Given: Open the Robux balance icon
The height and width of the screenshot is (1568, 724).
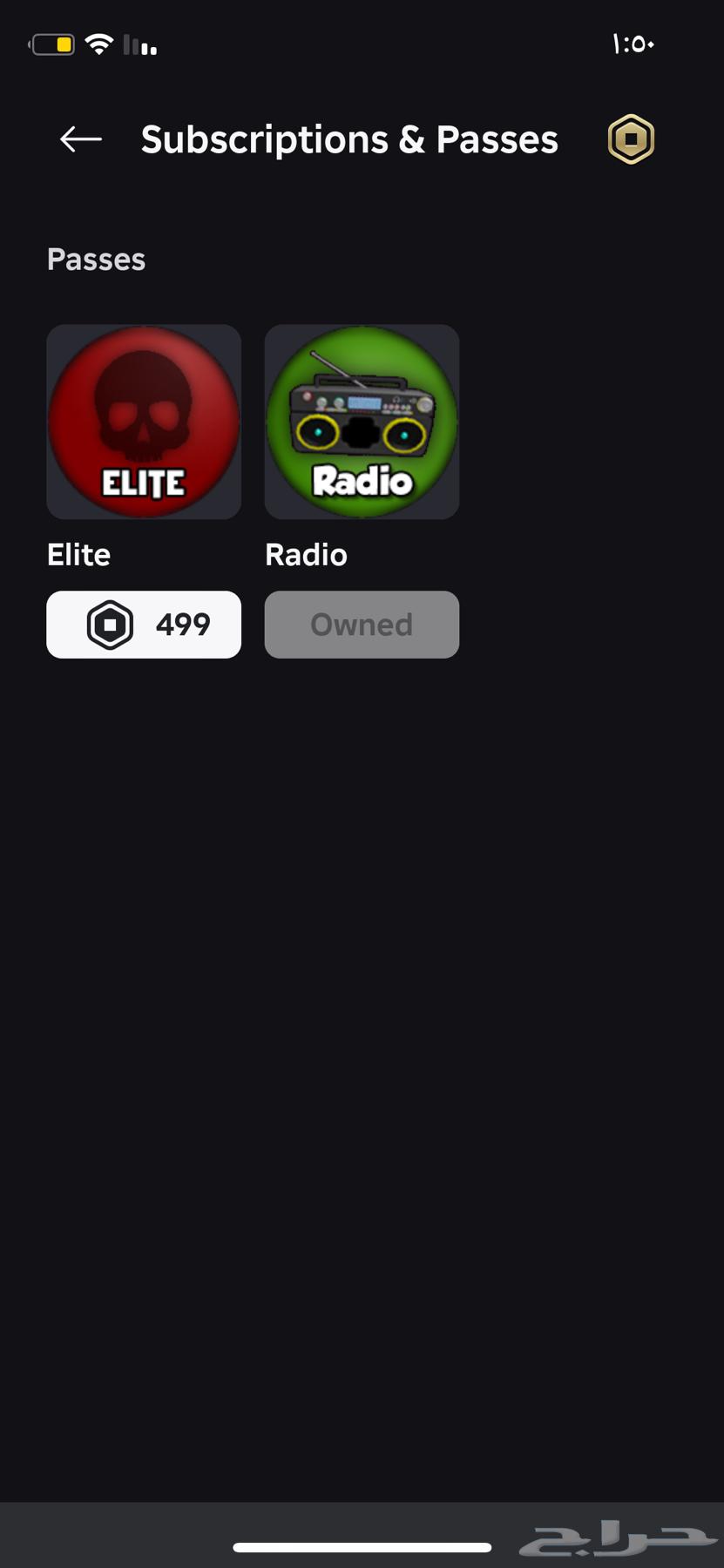Looking at the screenshot, I should [631, 139].
